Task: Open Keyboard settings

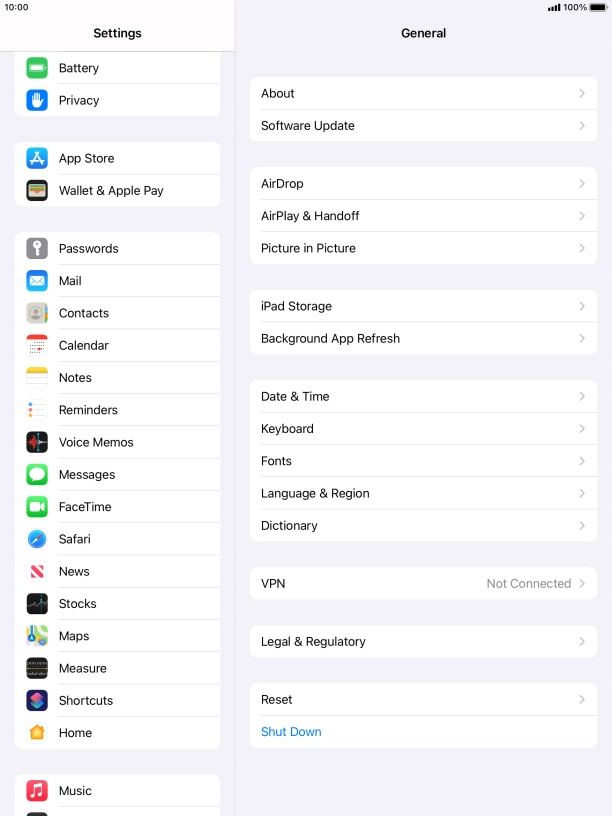Action: tap(423, 429)
